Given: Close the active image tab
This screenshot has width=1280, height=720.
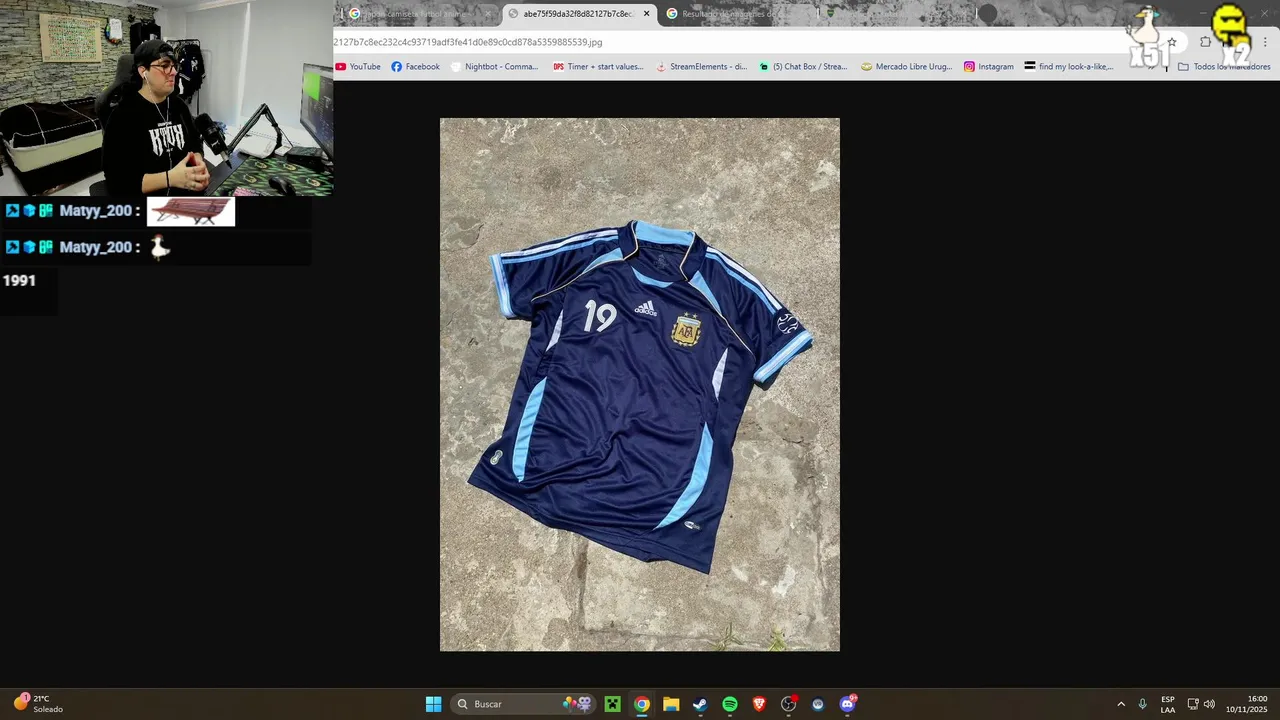Looking at the screenshot, I should coord(646,14).
